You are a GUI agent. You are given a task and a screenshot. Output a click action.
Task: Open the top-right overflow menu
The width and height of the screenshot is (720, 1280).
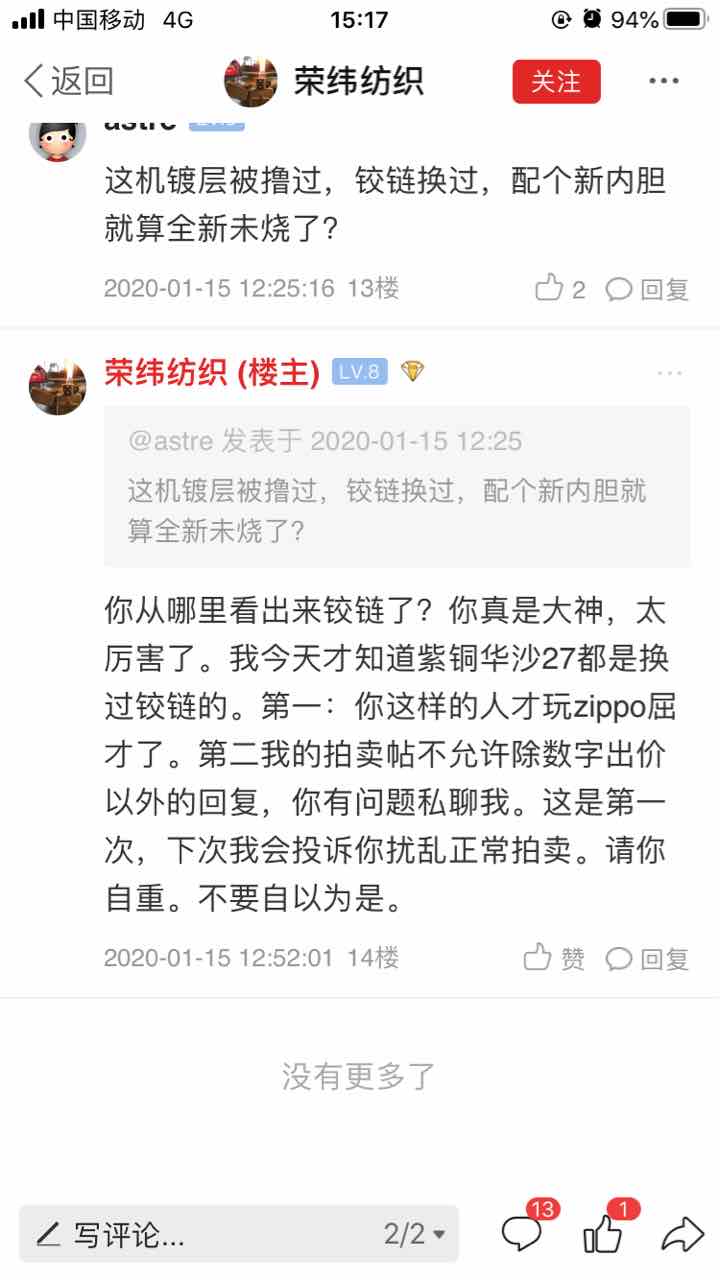(664, 81)
